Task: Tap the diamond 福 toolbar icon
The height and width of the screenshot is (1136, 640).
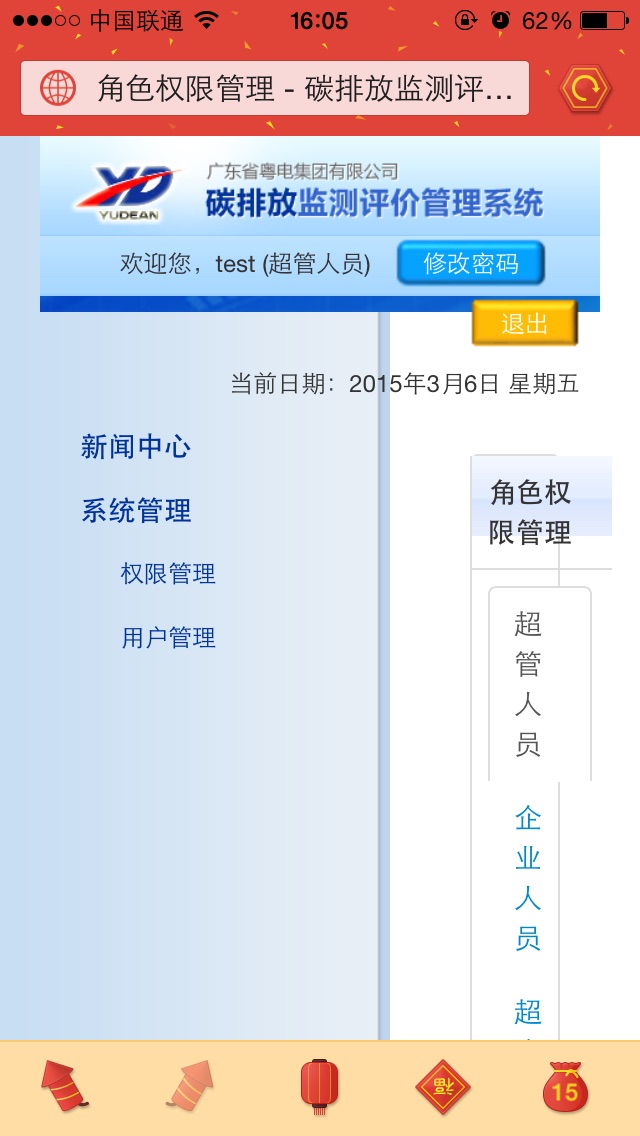Action: point(443,1087)
